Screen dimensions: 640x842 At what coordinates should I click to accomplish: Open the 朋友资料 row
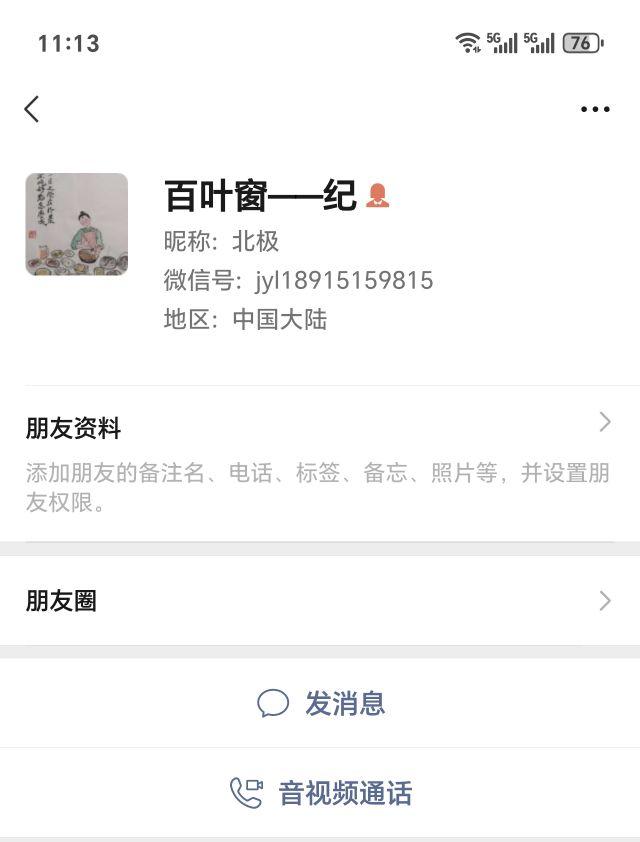click(320, 428)
